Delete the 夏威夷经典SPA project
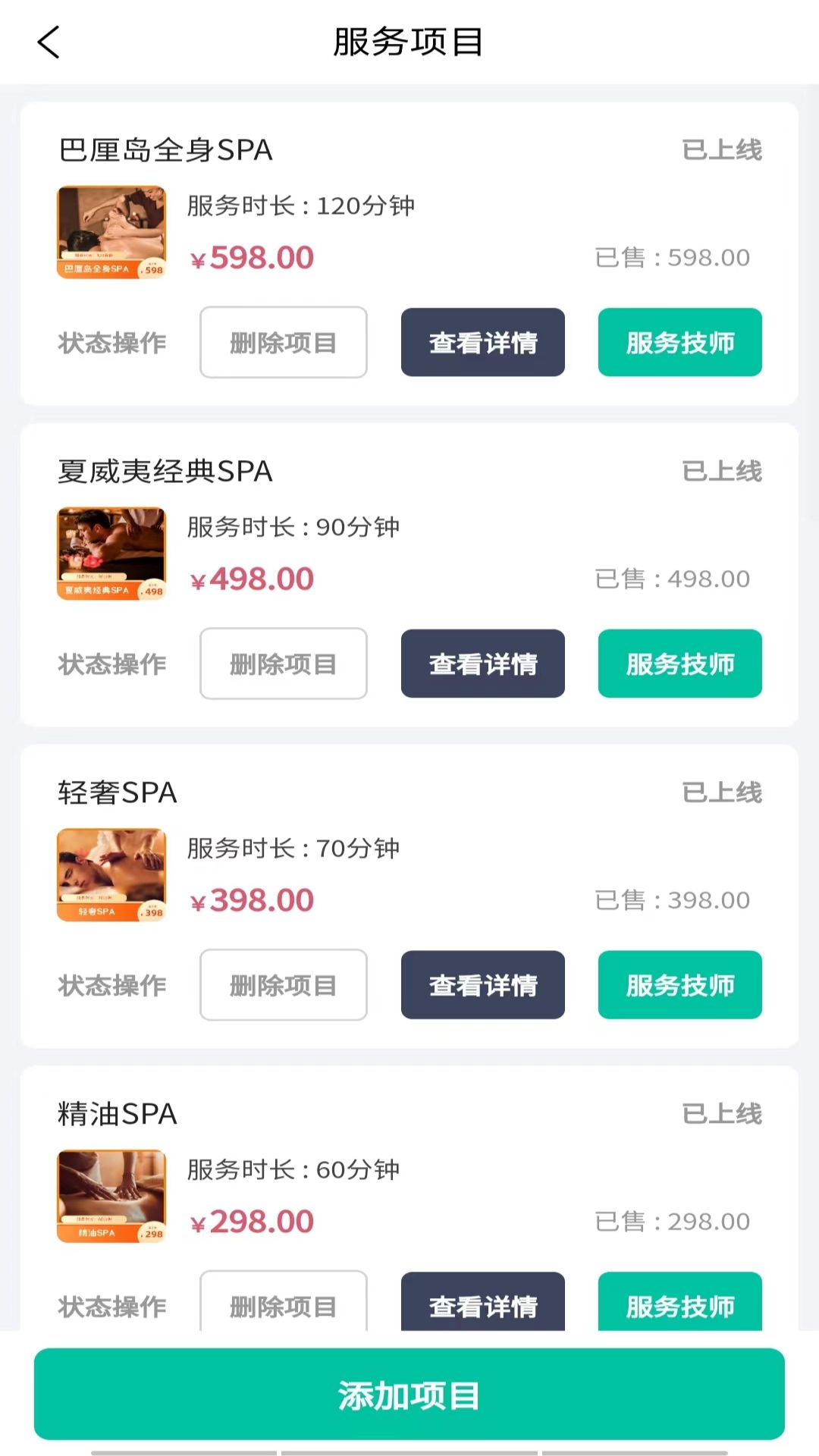Image resolution: width=819 pixels, height=1456 pixels. tap(283, 664)
